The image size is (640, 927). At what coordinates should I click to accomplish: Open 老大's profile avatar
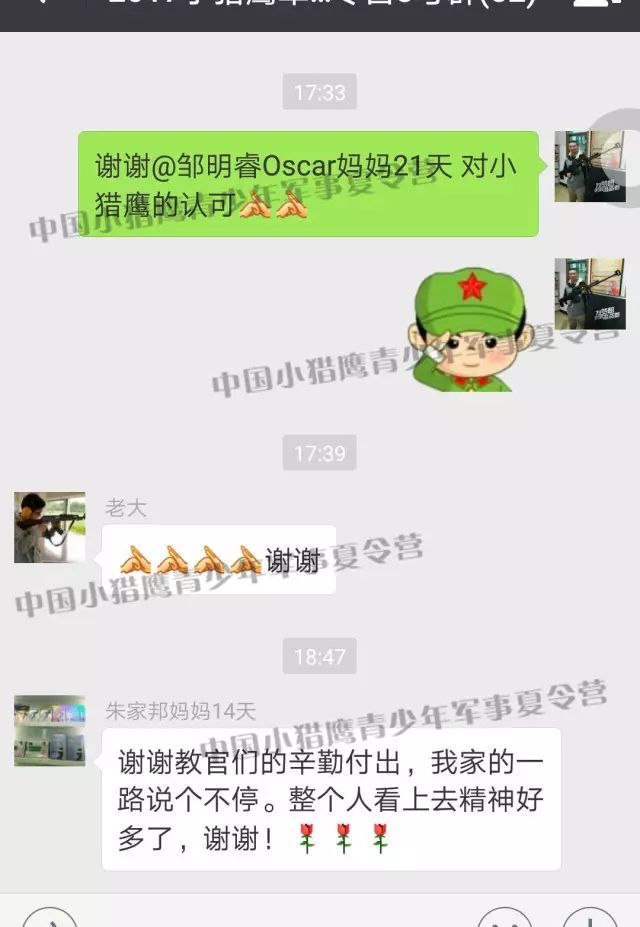pyautogui.click(x=49, y=527)
